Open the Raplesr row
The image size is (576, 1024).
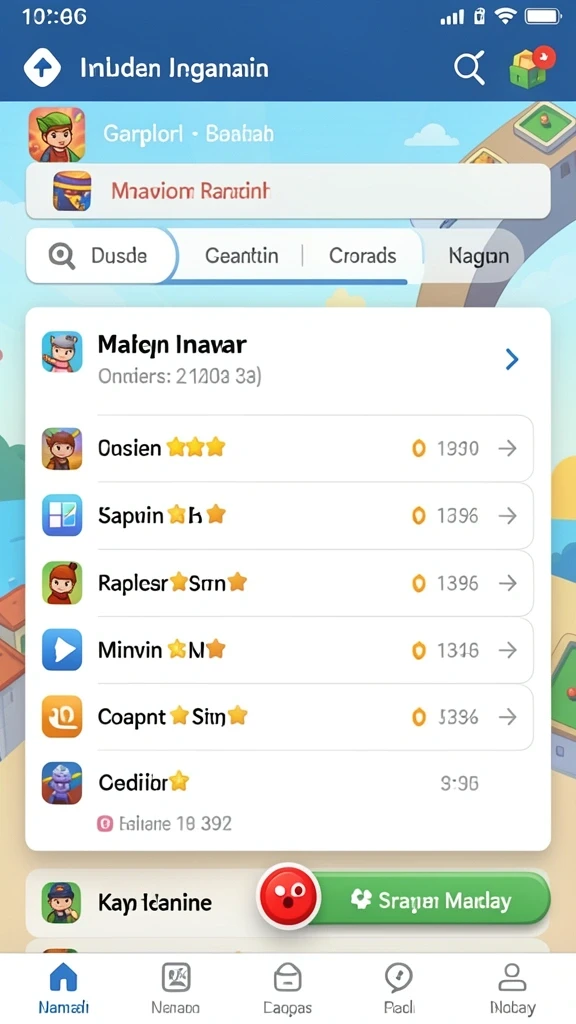click(287, 583)
